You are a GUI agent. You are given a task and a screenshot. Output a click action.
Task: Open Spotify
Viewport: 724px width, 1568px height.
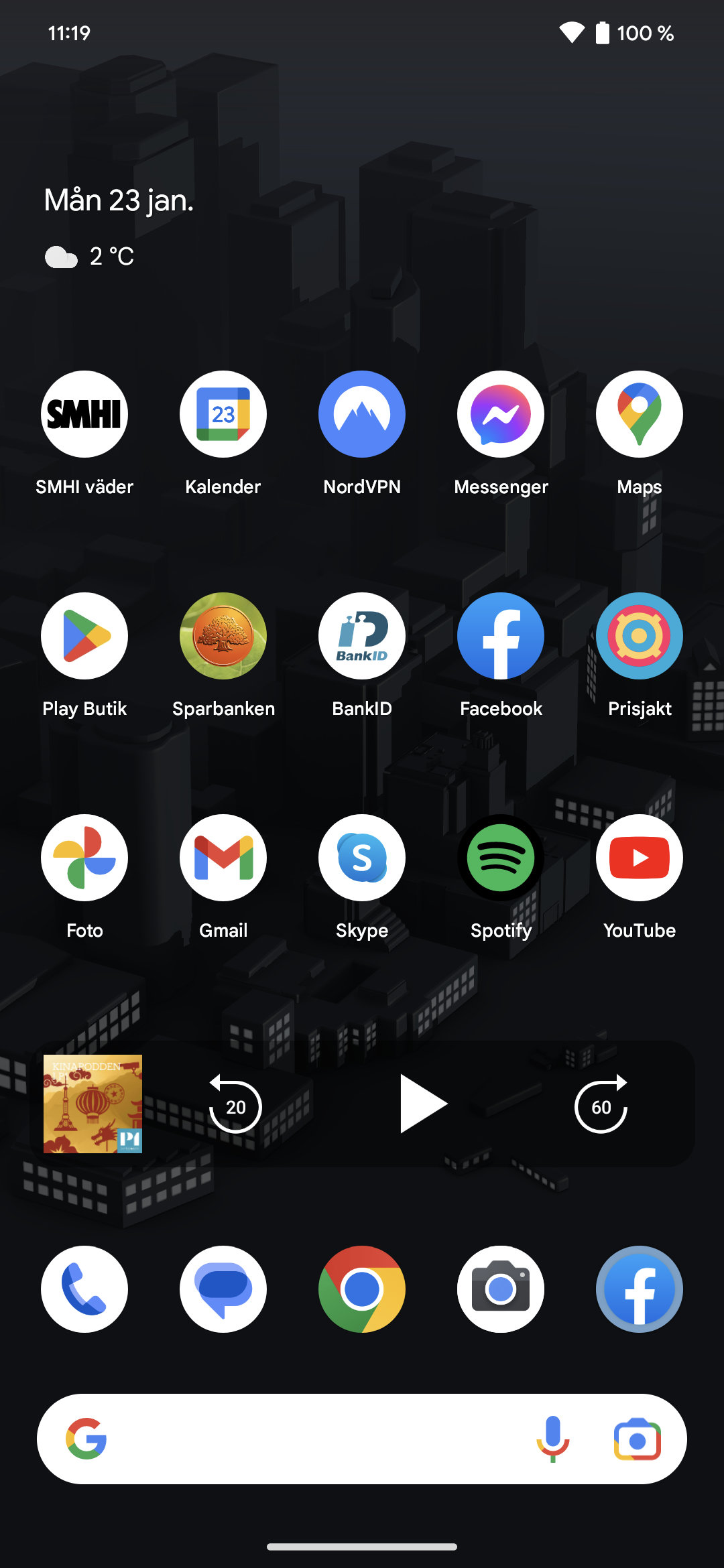coord(501,858)
